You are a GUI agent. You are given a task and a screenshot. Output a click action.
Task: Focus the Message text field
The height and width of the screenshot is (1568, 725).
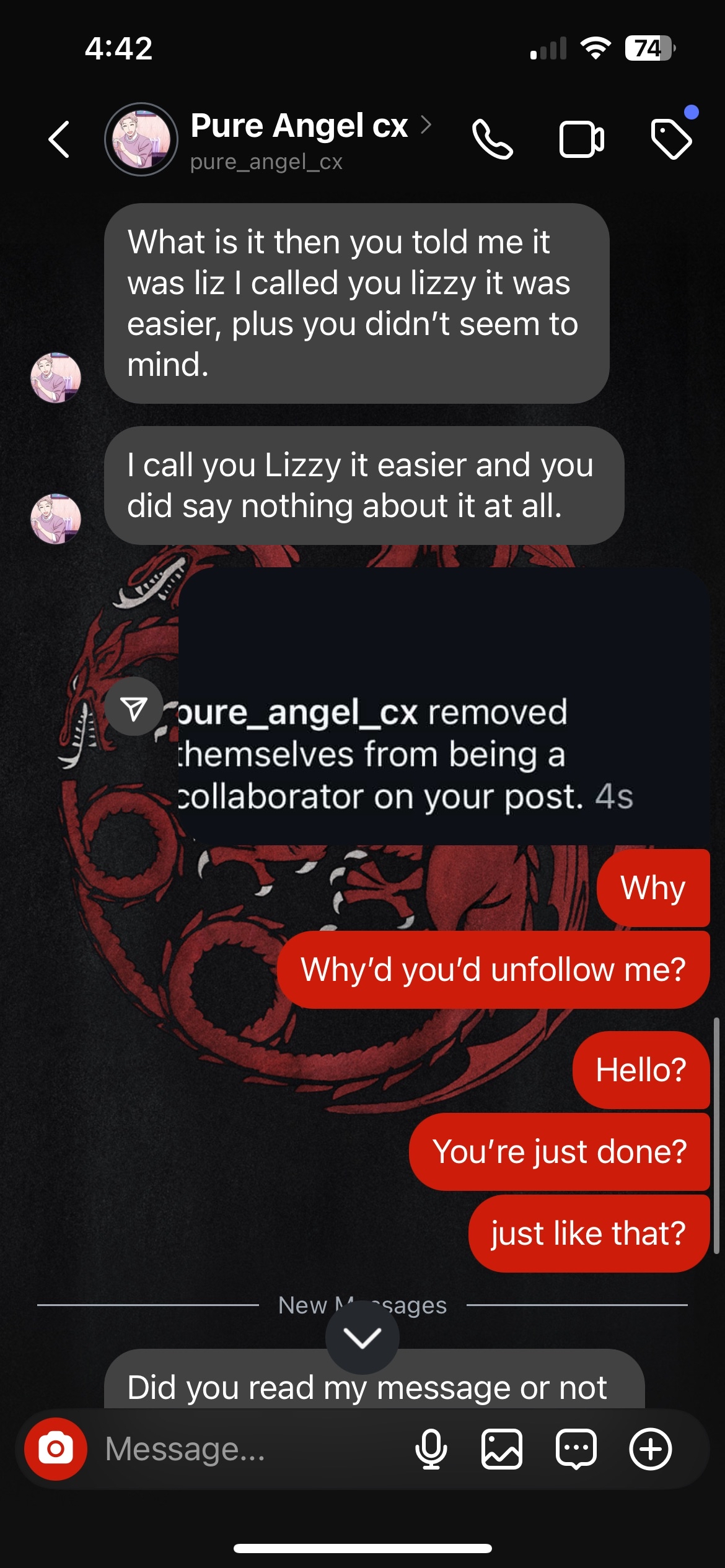tap(248, 1449)
